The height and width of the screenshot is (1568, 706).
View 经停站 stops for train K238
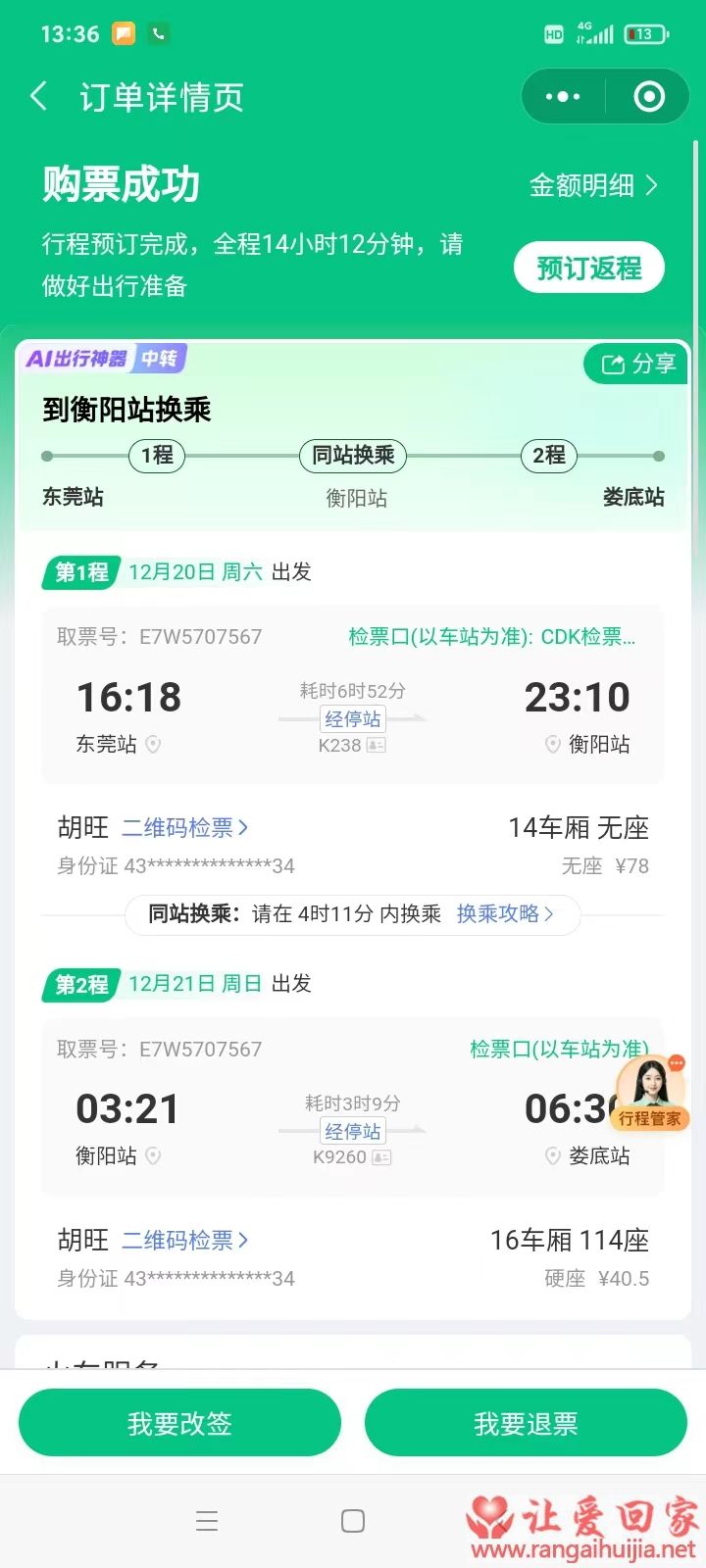pos(353,719)
